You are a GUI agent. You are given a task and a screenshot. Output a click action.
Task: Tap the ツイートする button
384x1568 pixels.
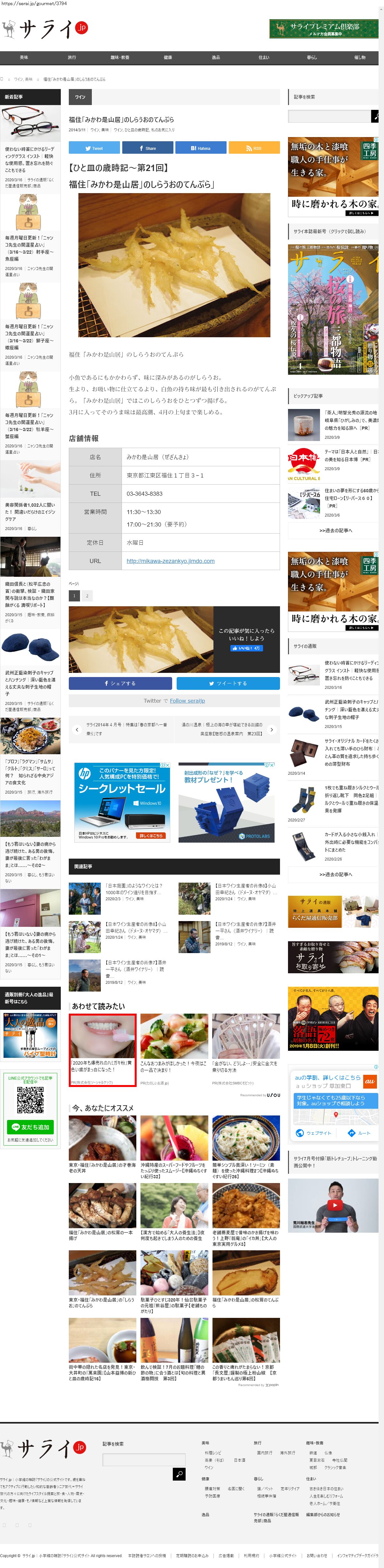tap(228, 683)
